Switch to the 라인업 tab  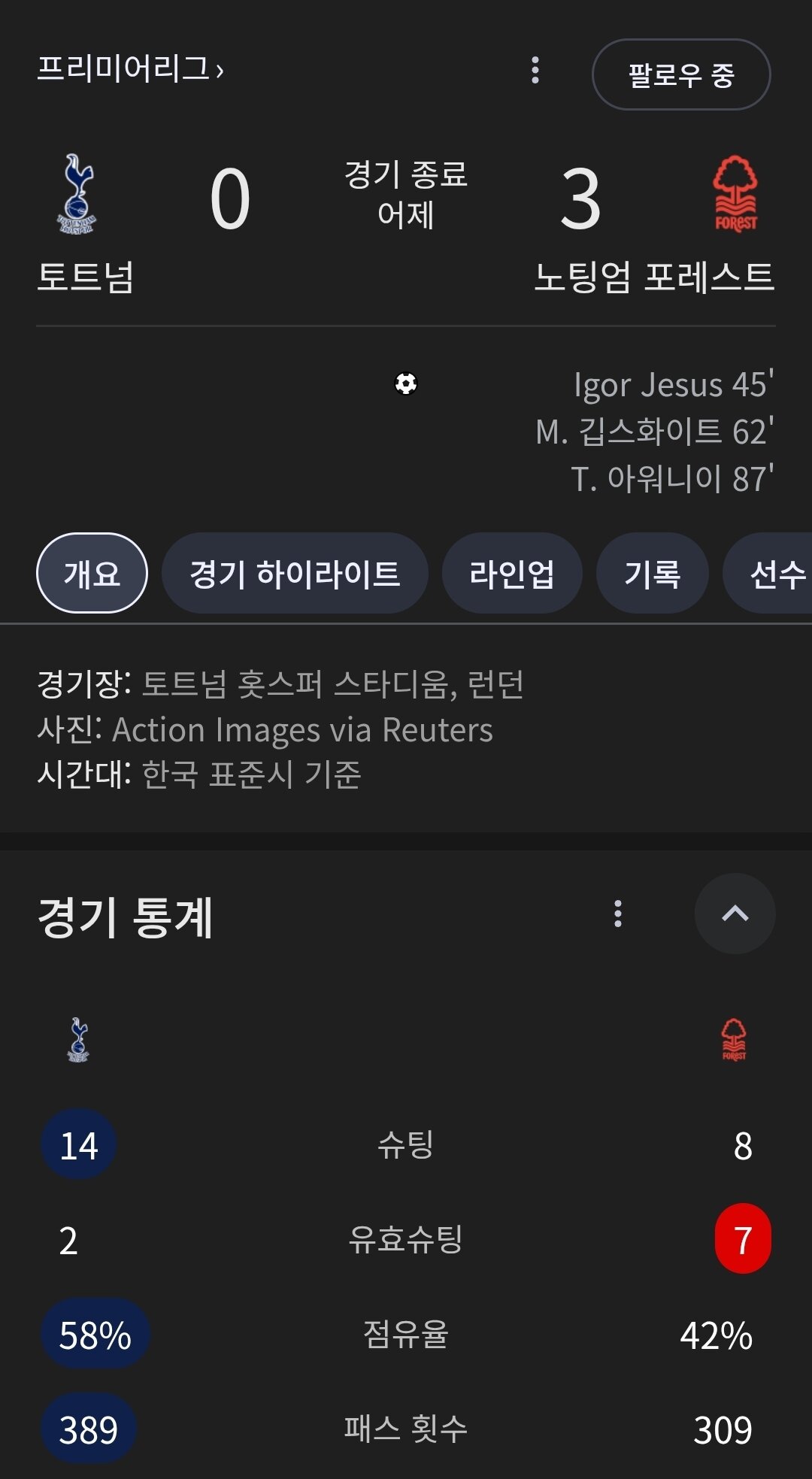[512, 574]
